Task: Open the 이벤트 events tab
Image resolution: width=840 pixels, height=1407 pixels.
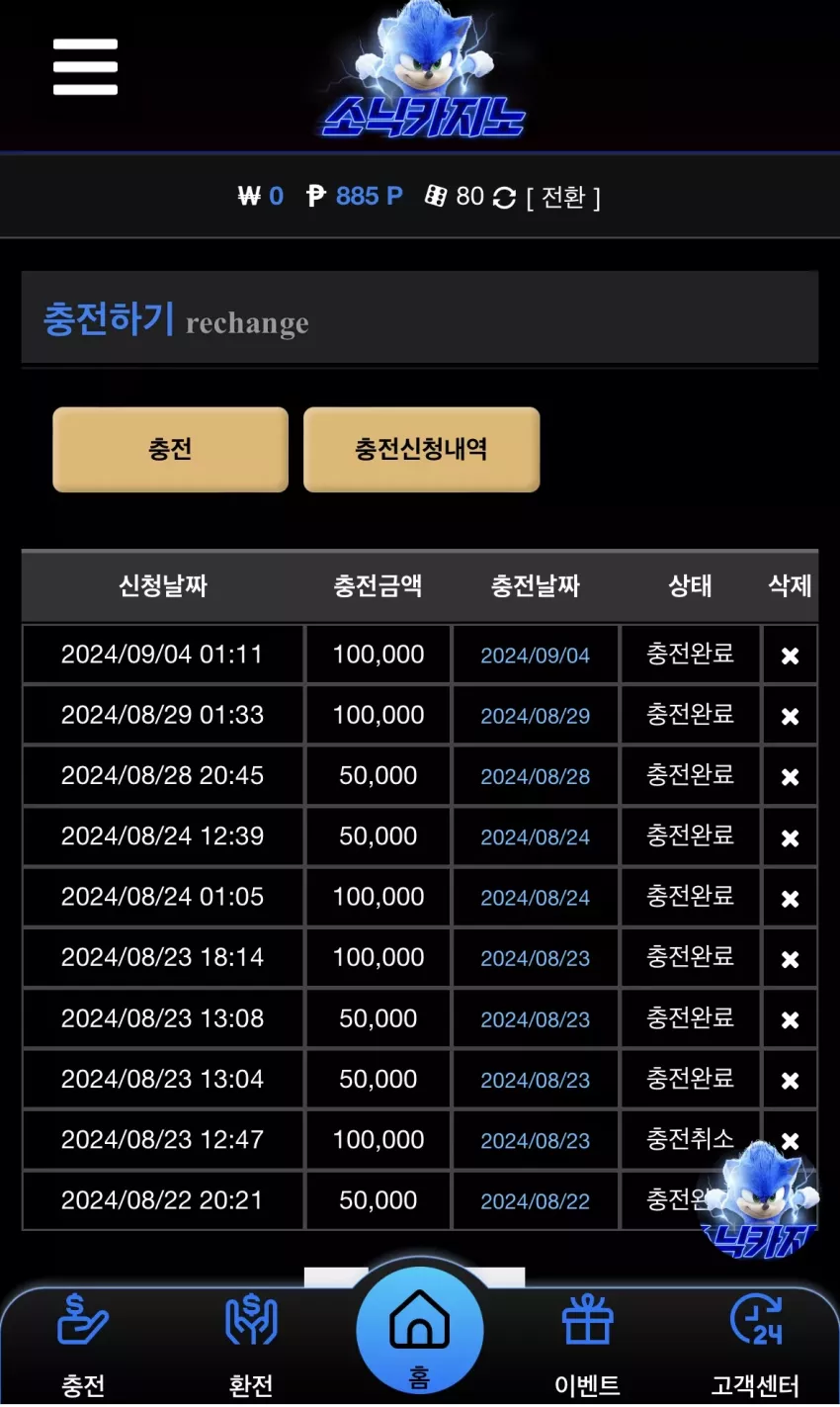Action: pyautogui.click(x=588, y=1347)
